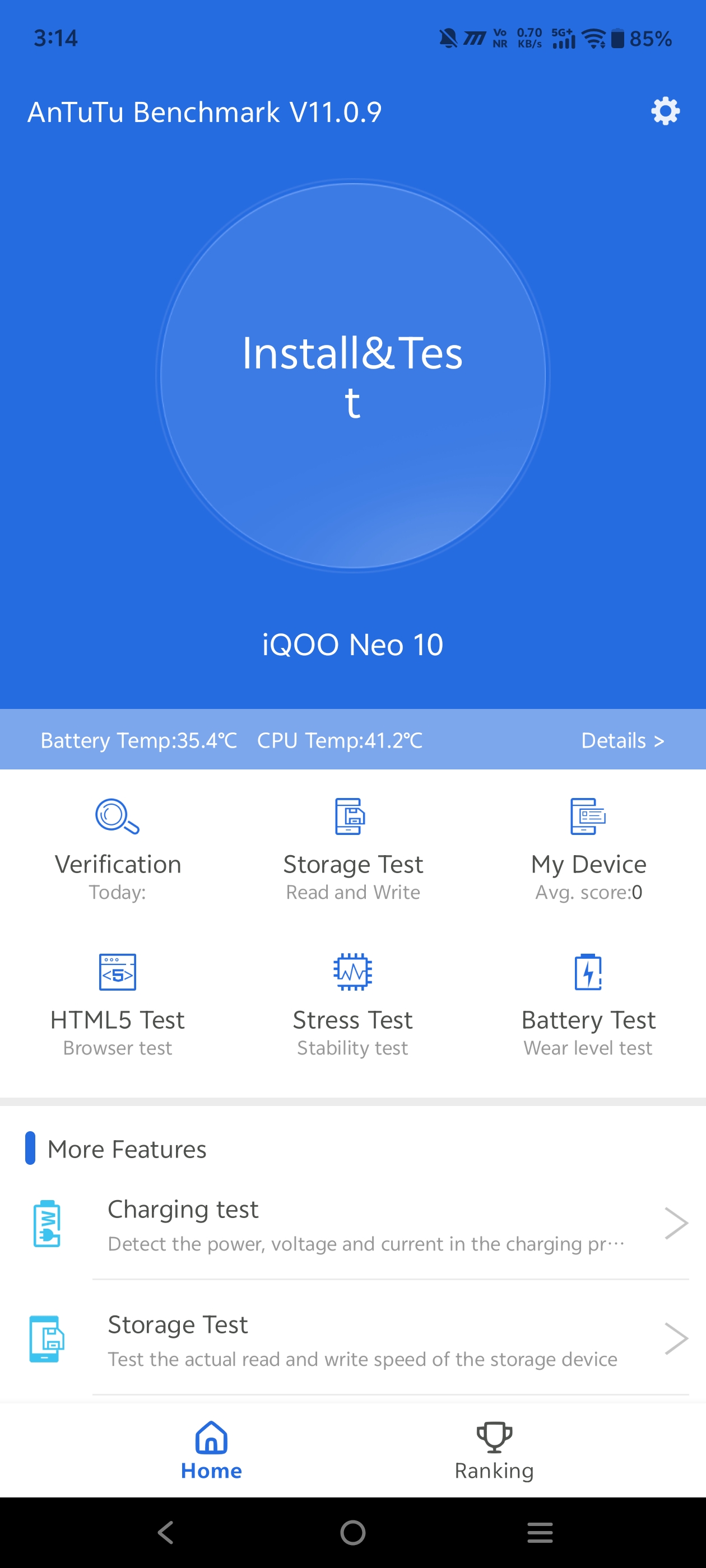
Task: Go back using system navigation
Action: (166, 1532)
